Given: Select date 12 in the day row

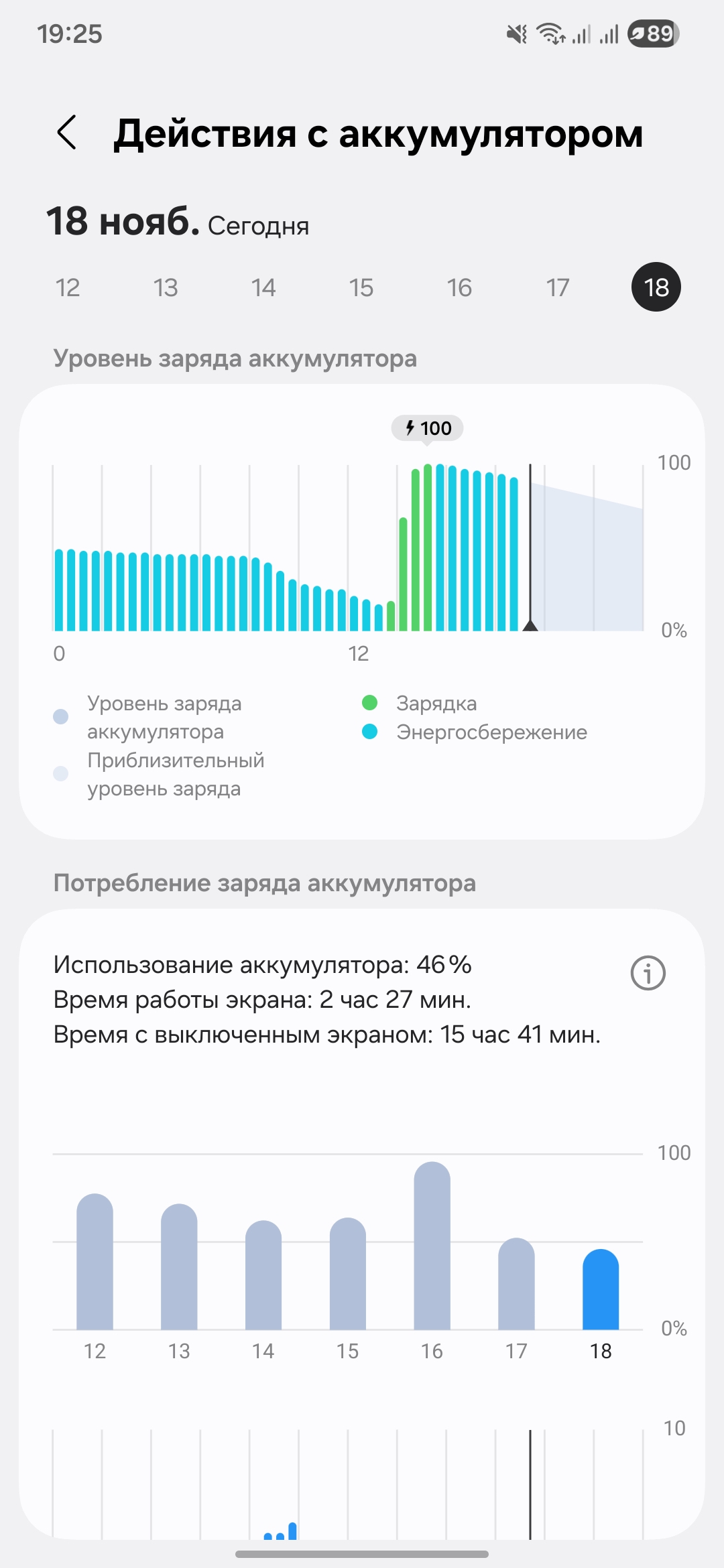Looking at the screenshot, I should 68,287.
